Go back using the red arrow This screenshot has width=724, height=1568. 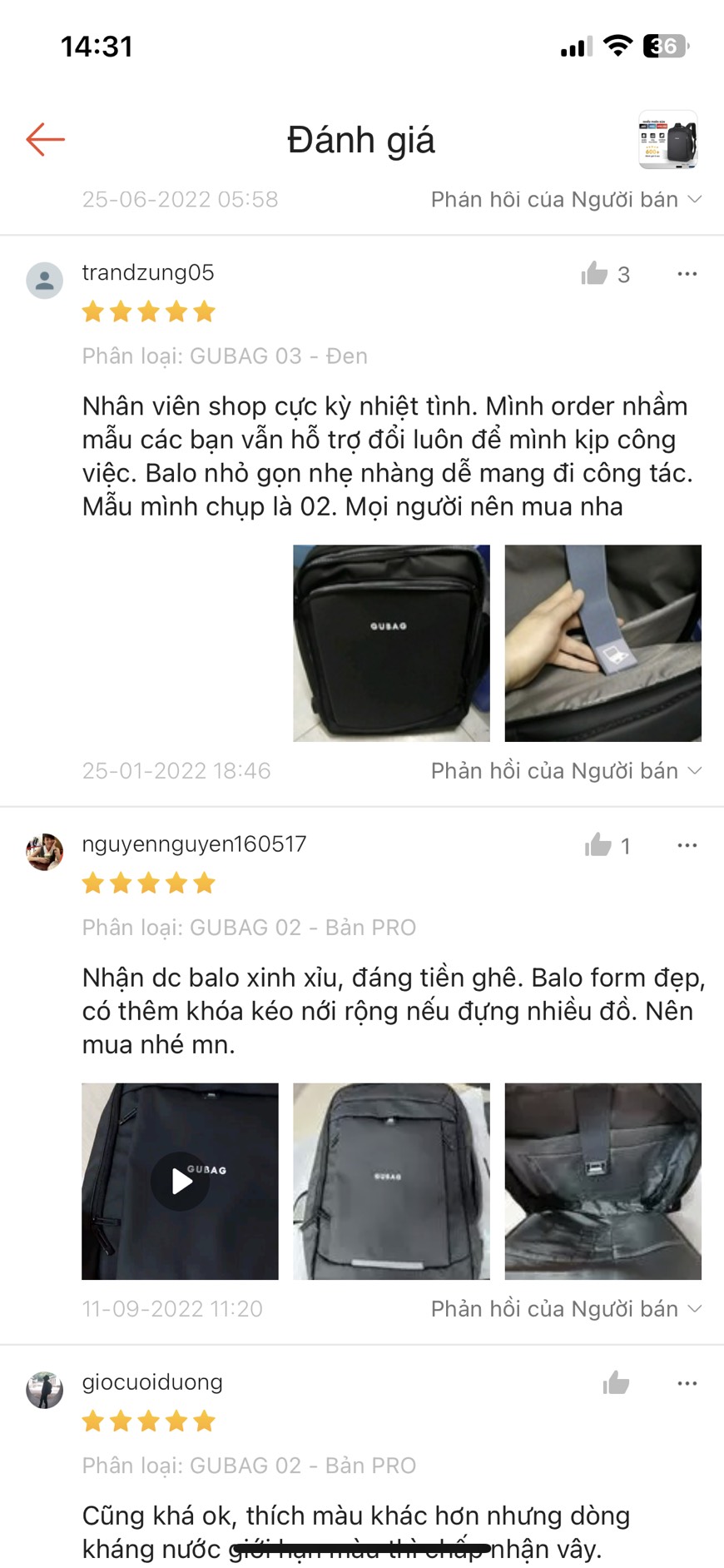[45, 140]
